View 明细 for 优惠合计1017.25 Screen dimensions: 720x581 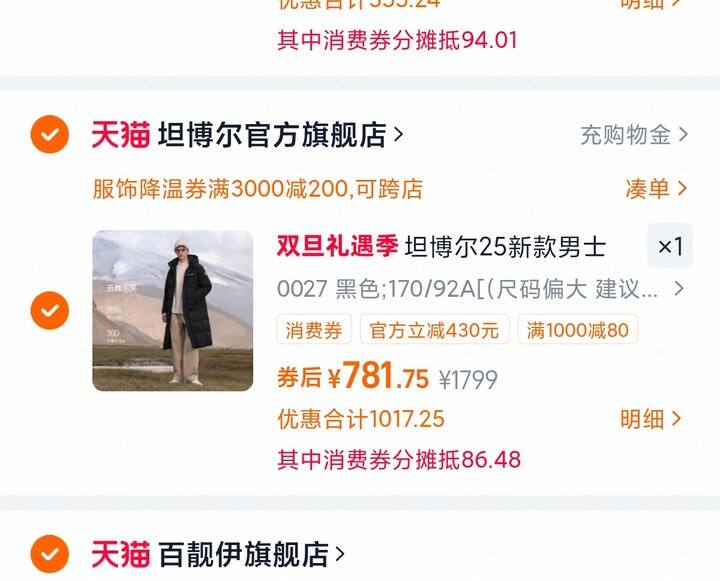pyautogui.click(x=651, y=418)
